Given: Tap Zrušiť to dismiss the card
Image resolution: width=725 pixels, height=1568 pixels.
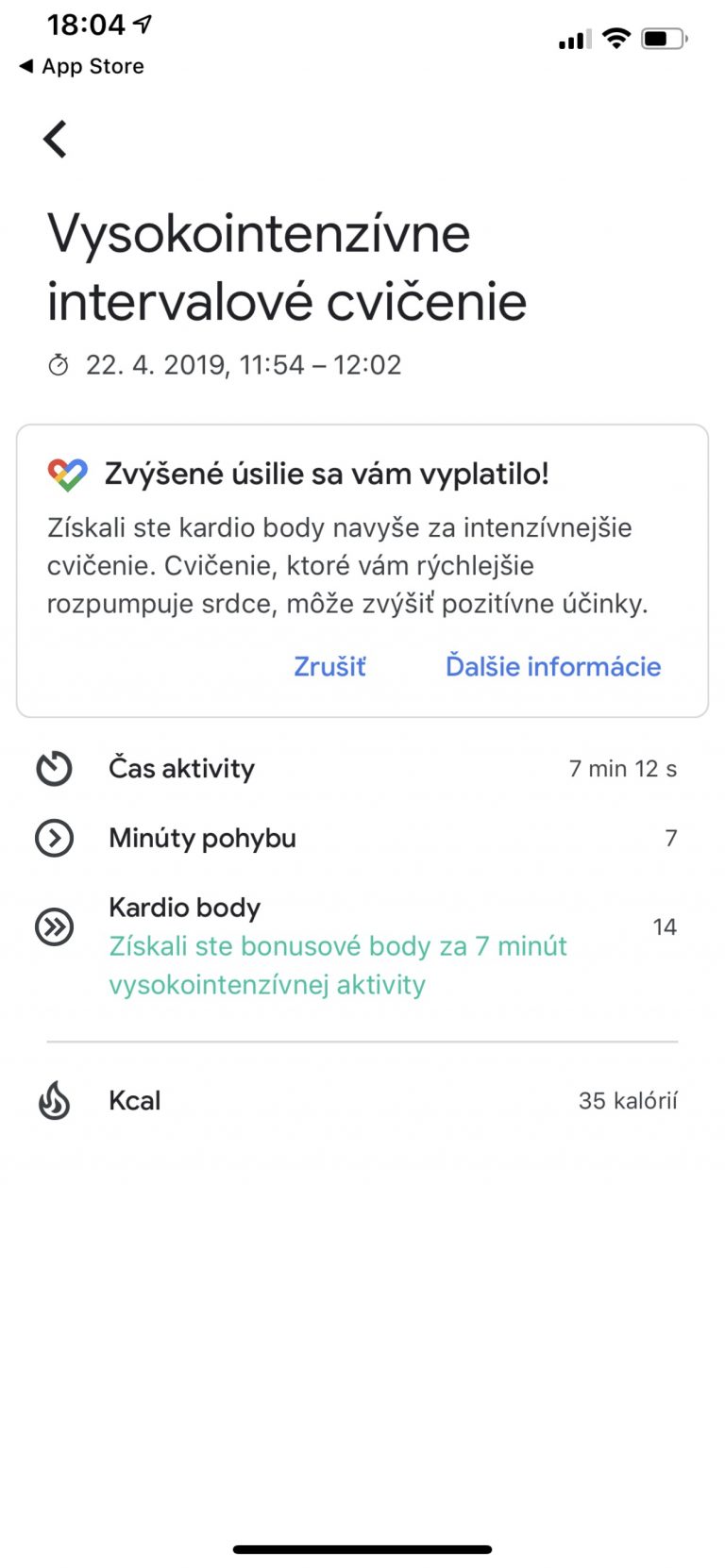Looking at the screenshot, I should point(329,666).
